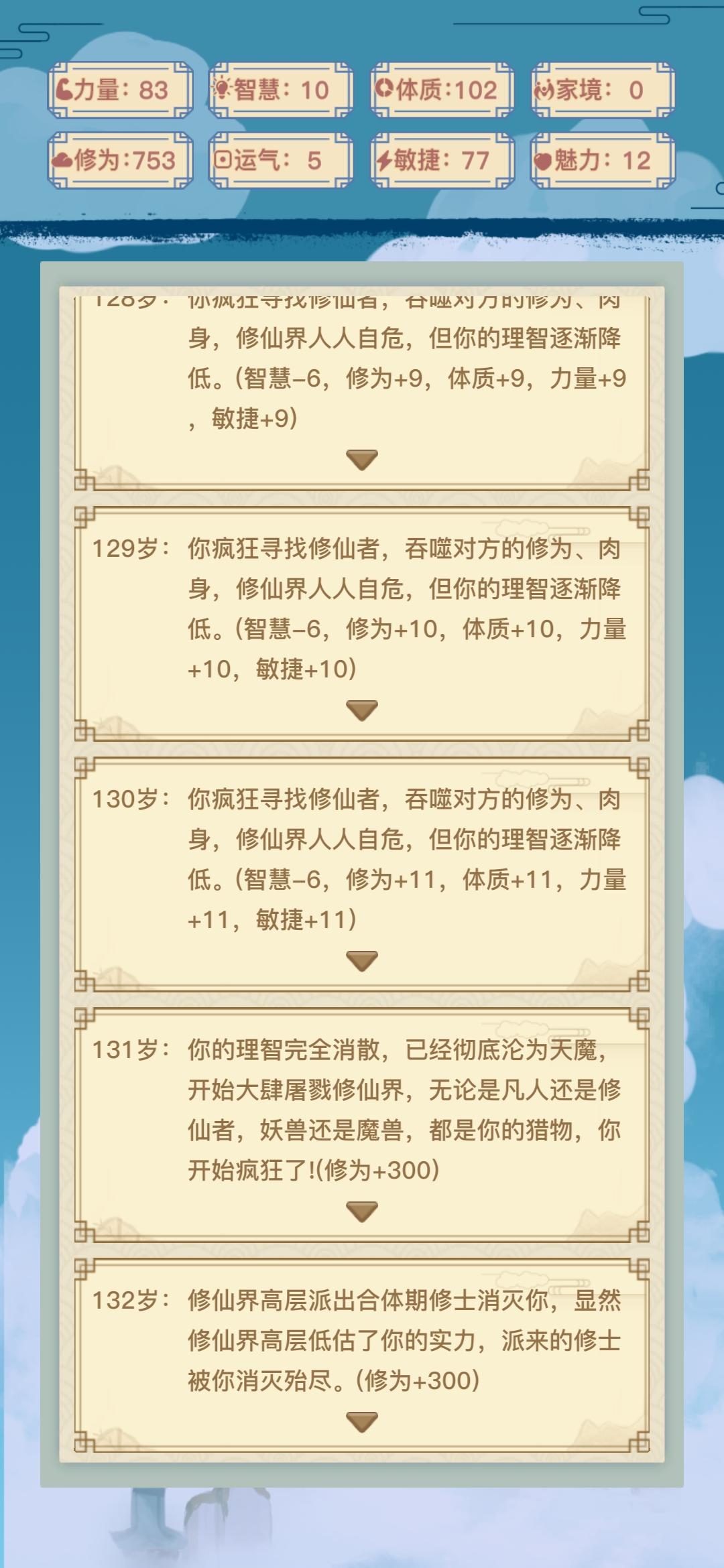724x1568 pixels.
Task: Select the lightning icon next to 敏捷
Action: click(384, 159)
